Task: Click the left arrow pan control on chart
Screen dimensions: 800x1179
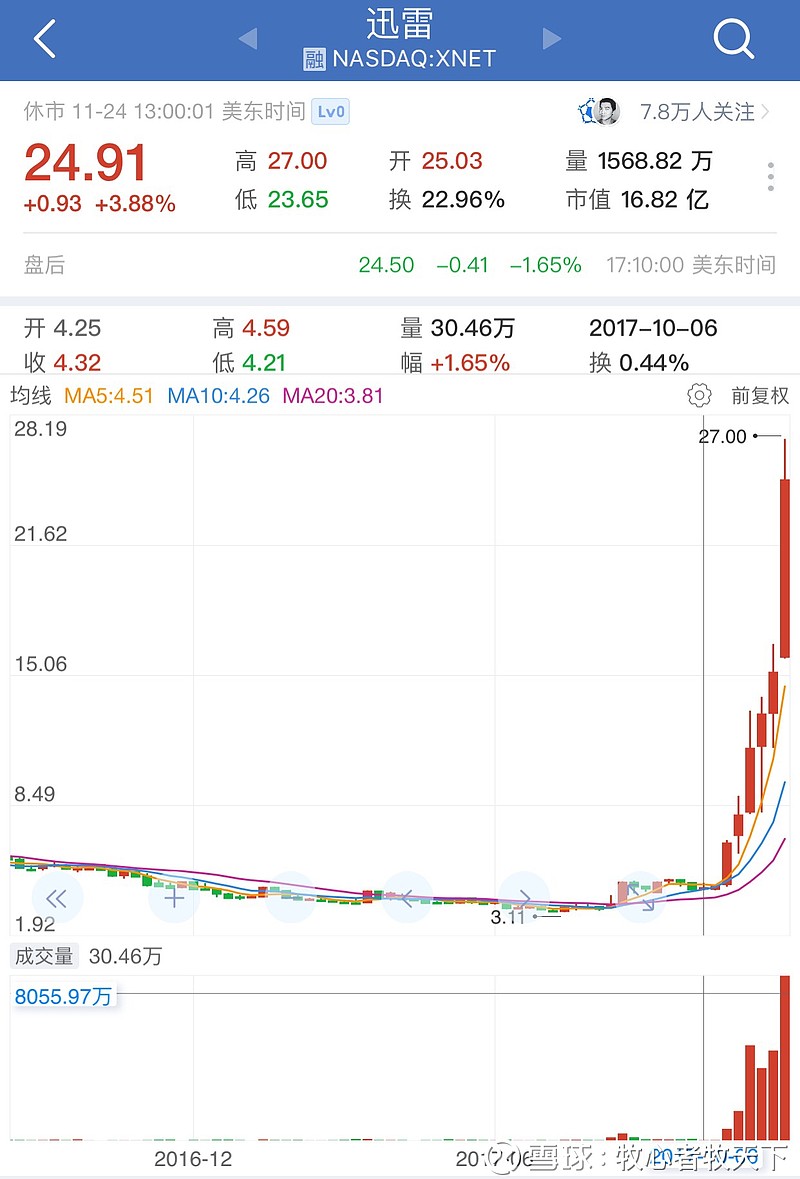Action: [407, 897]
